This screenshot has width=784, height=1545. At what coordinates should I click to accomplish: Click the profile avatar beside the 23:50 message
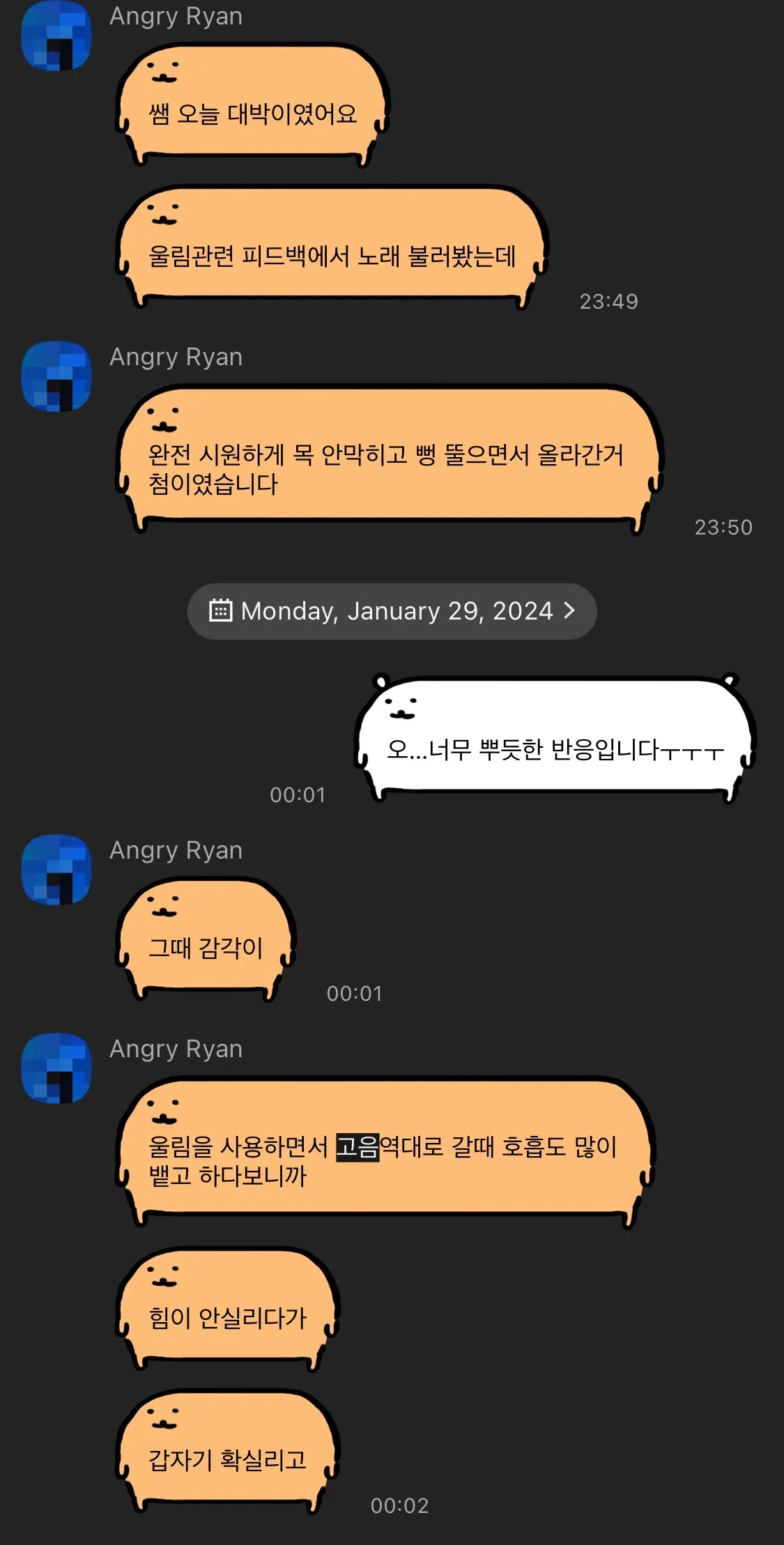coord(57,376)
